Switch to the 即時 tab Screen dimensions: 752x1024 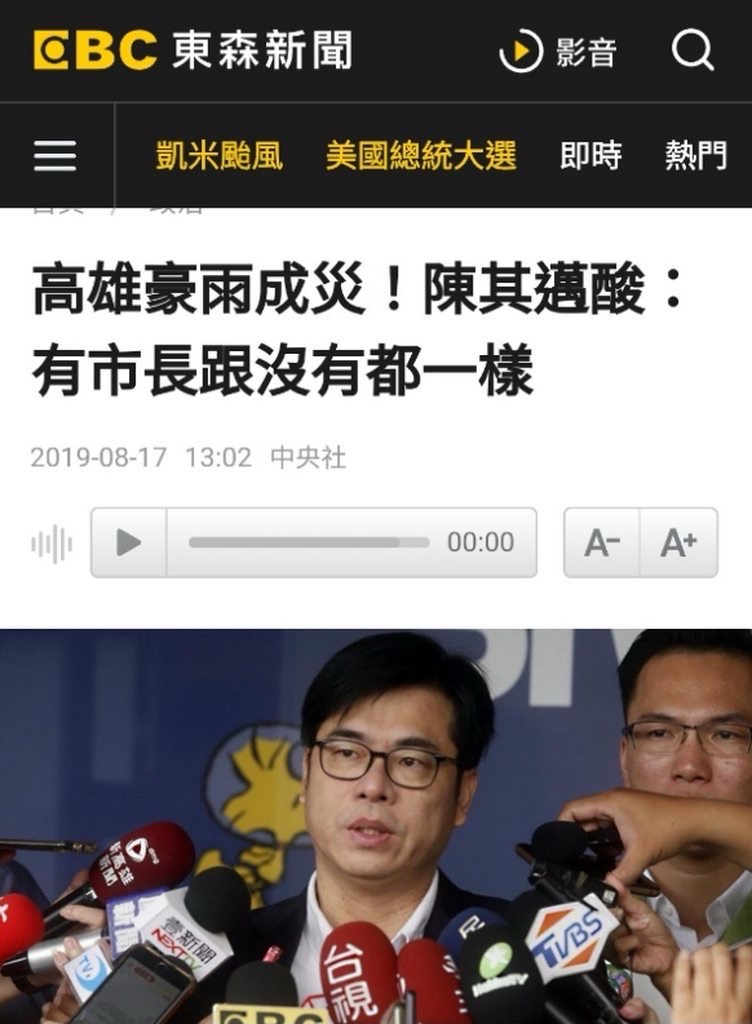[x=591, y=156]
